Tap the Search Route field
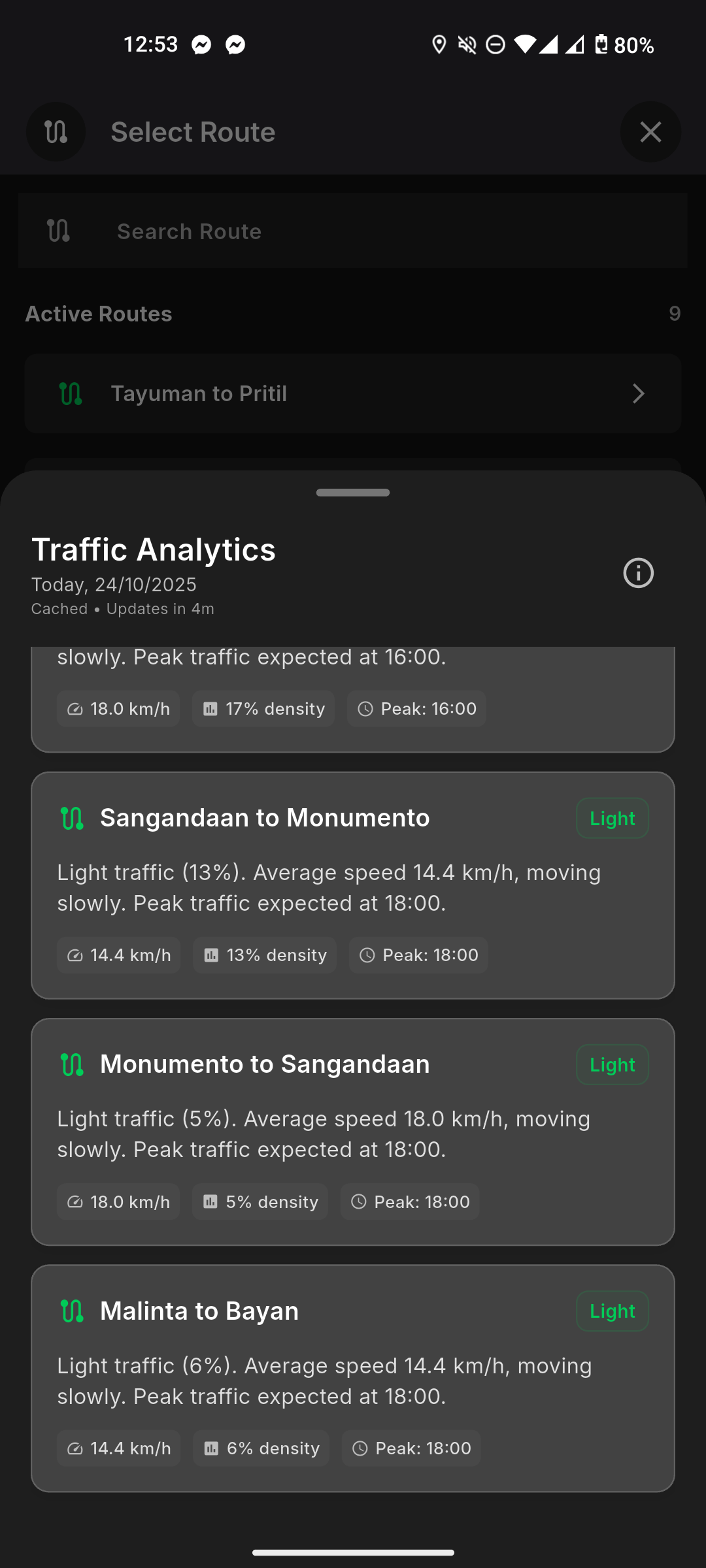Viewport: 706px width, 1568px height. pyautogui.click(x=353, y=231)
